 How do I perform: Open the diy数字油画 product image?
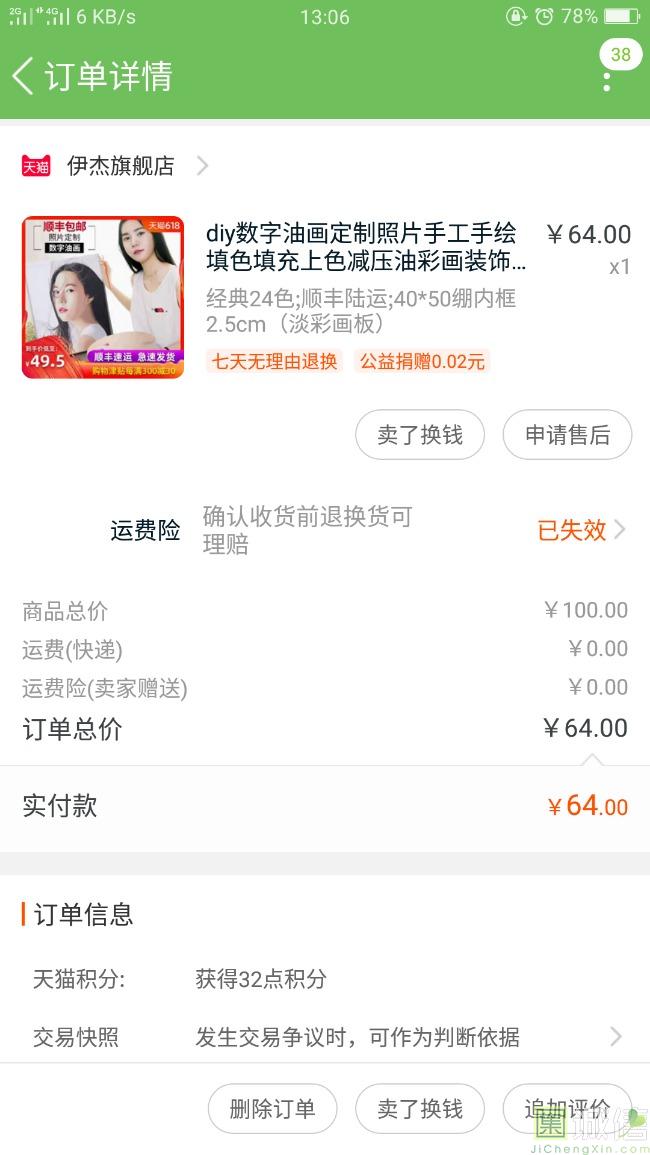[x=103, y=297]
